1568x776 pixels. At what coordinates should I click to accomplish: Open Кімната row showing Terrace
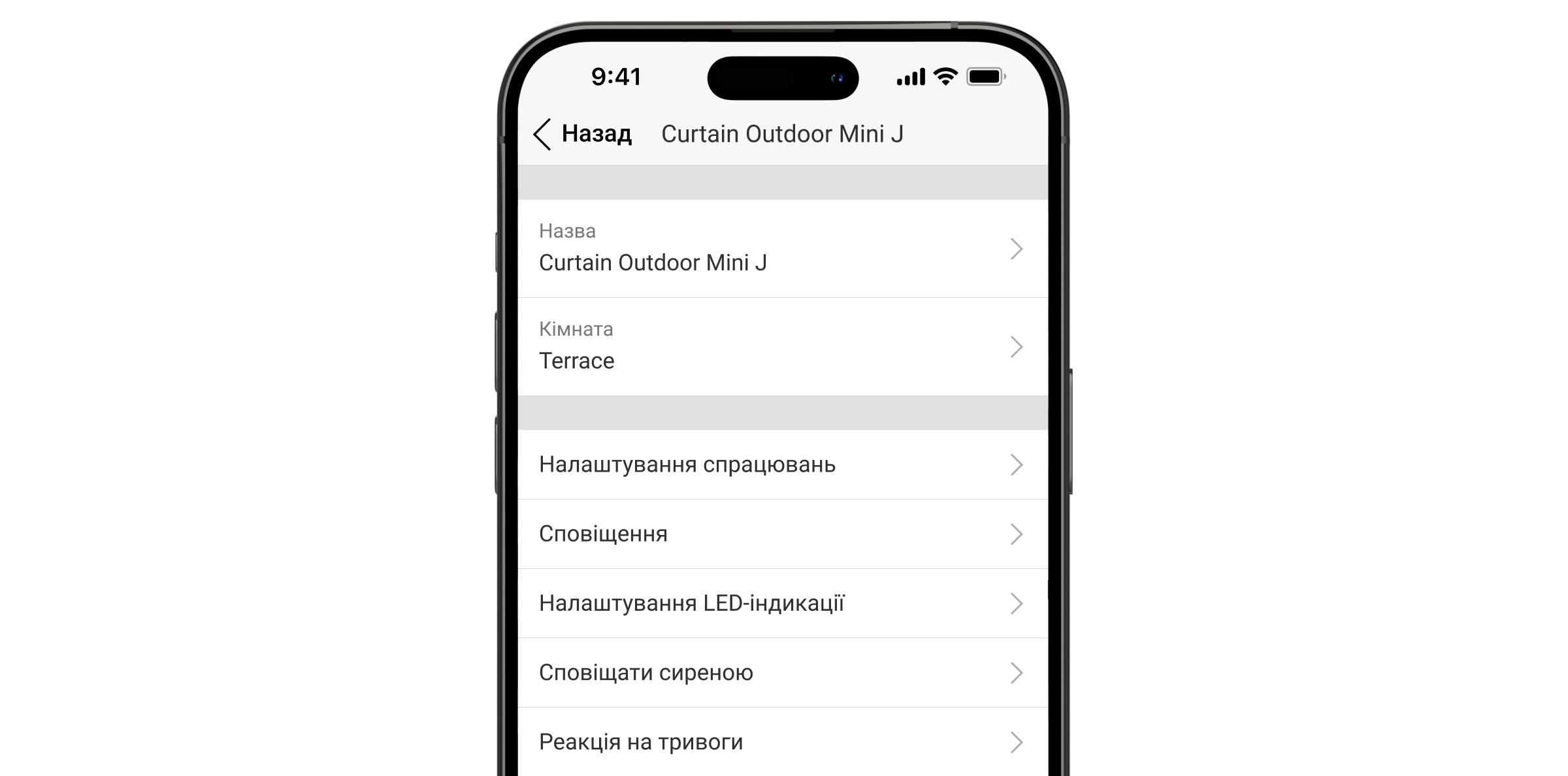click(x=782, y=347)
